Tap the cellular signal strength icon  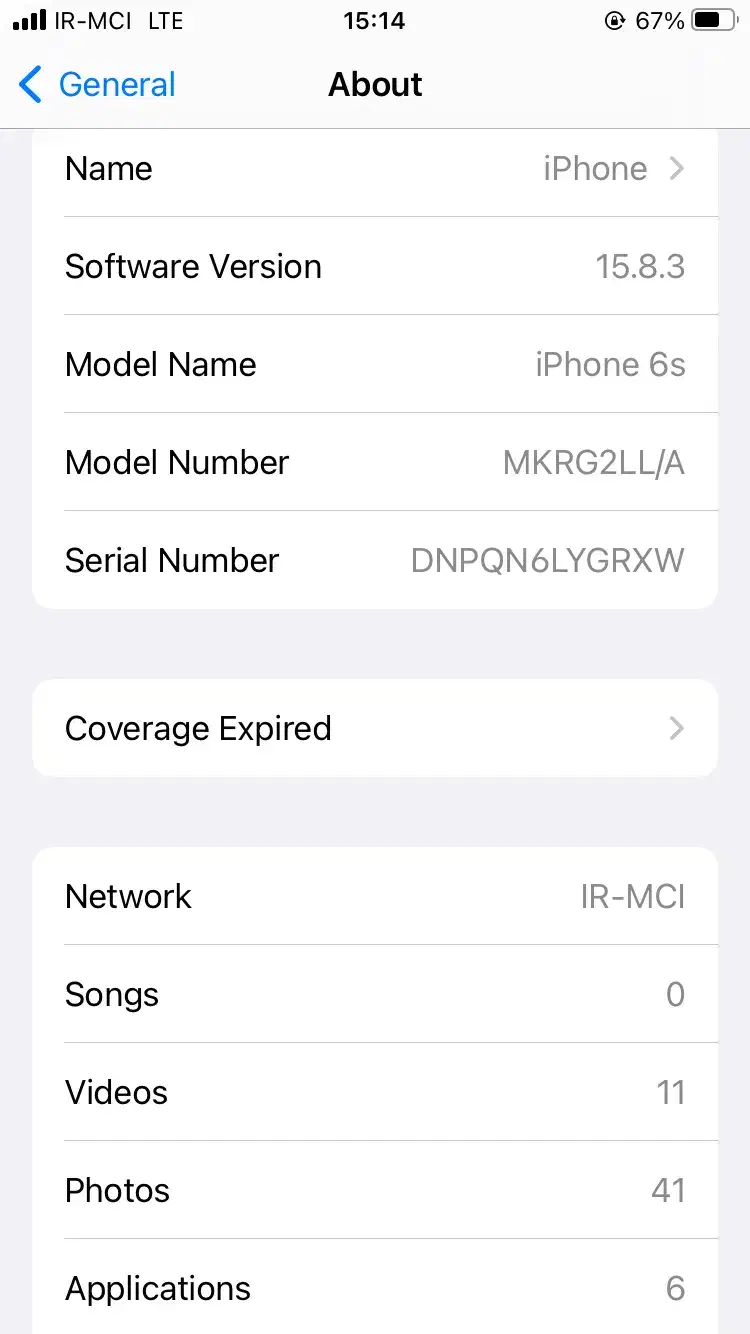[x=25, y=18]
